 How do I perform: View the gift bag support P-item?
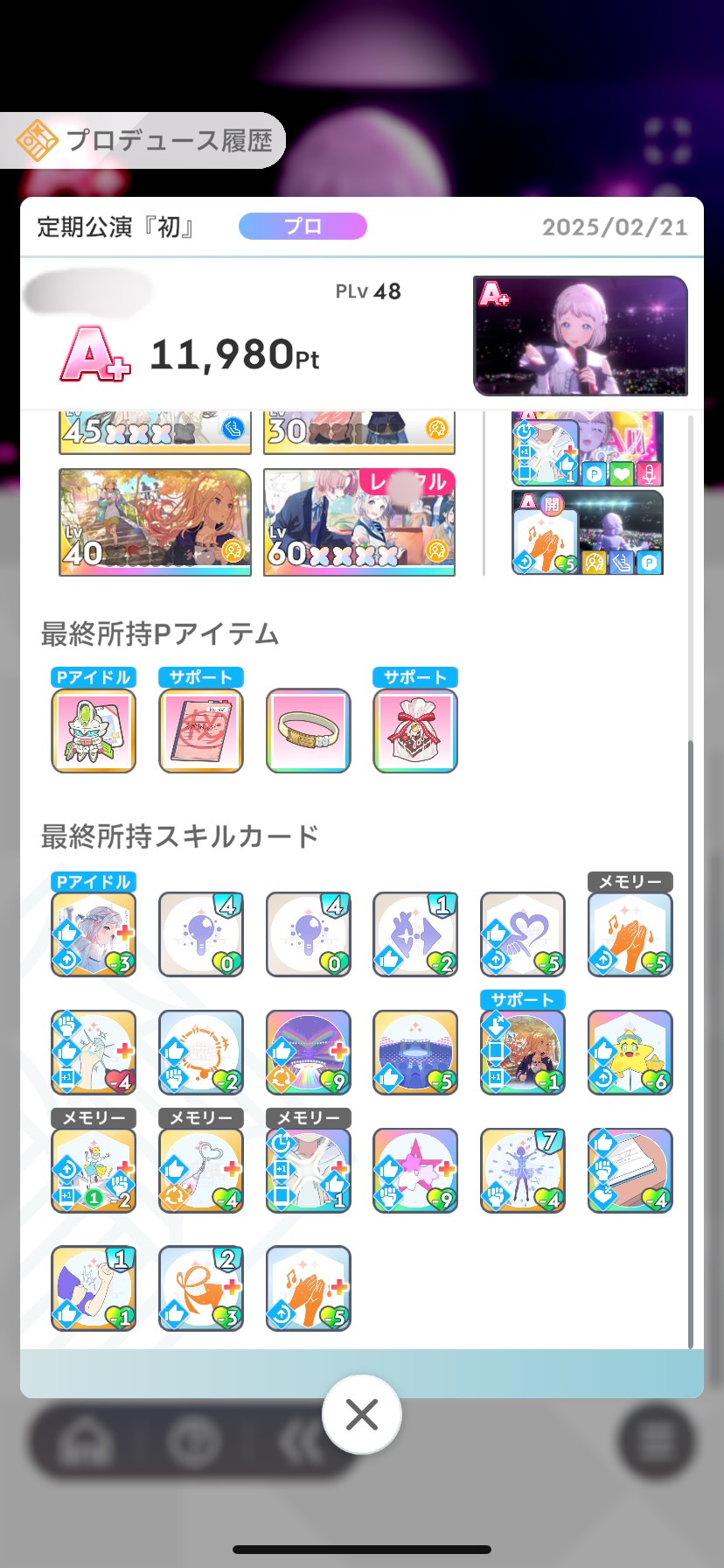[x=415, y=731]
